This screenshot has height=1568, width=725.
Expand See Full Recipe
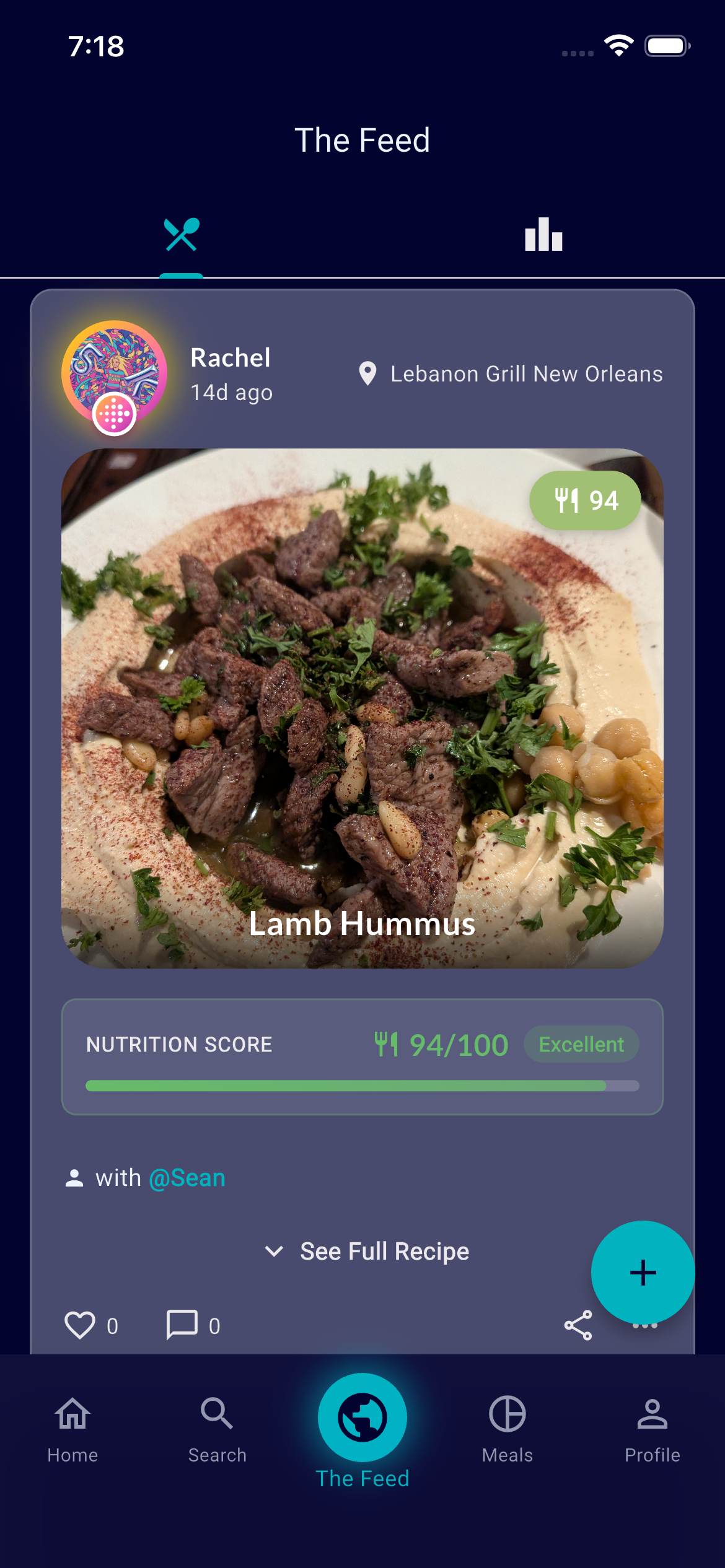pos(384,1250)
